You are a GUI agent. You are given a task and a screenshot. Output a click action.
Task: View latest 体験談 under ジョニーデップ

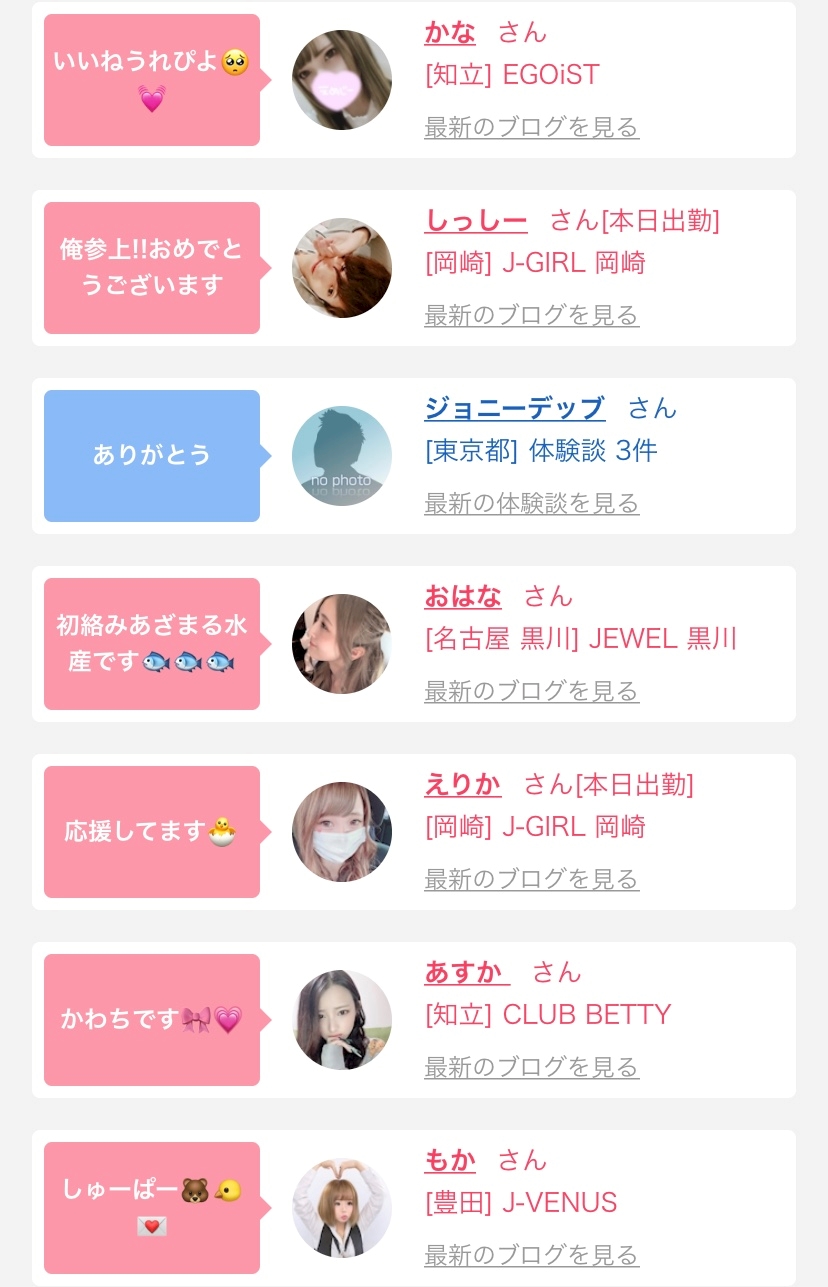coord(531,503)
